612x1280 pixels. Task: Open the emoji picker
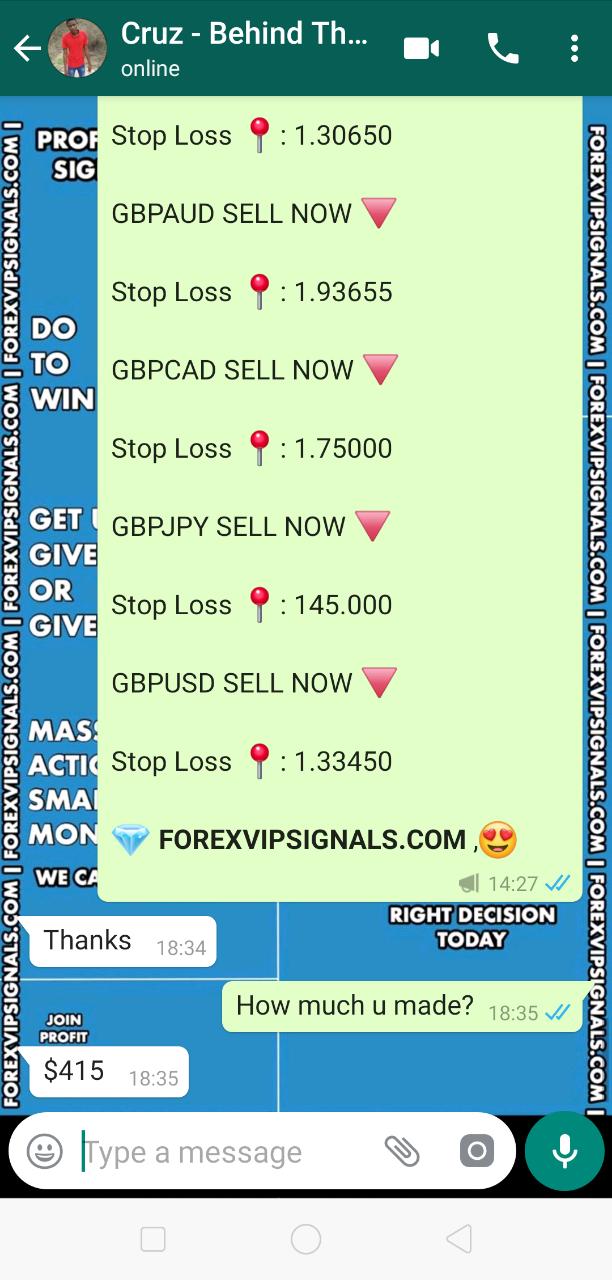click(45, 1151)
